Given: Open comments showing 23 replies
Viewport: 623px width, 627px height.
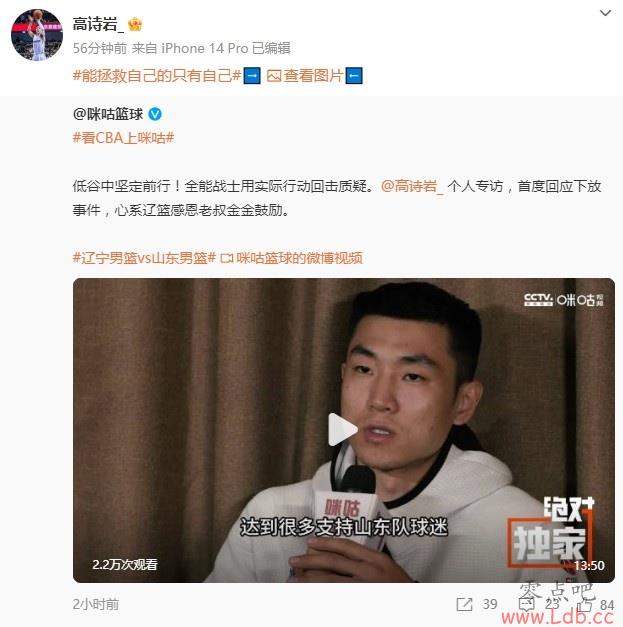Looking at the screenshot, I should point(540,605).
